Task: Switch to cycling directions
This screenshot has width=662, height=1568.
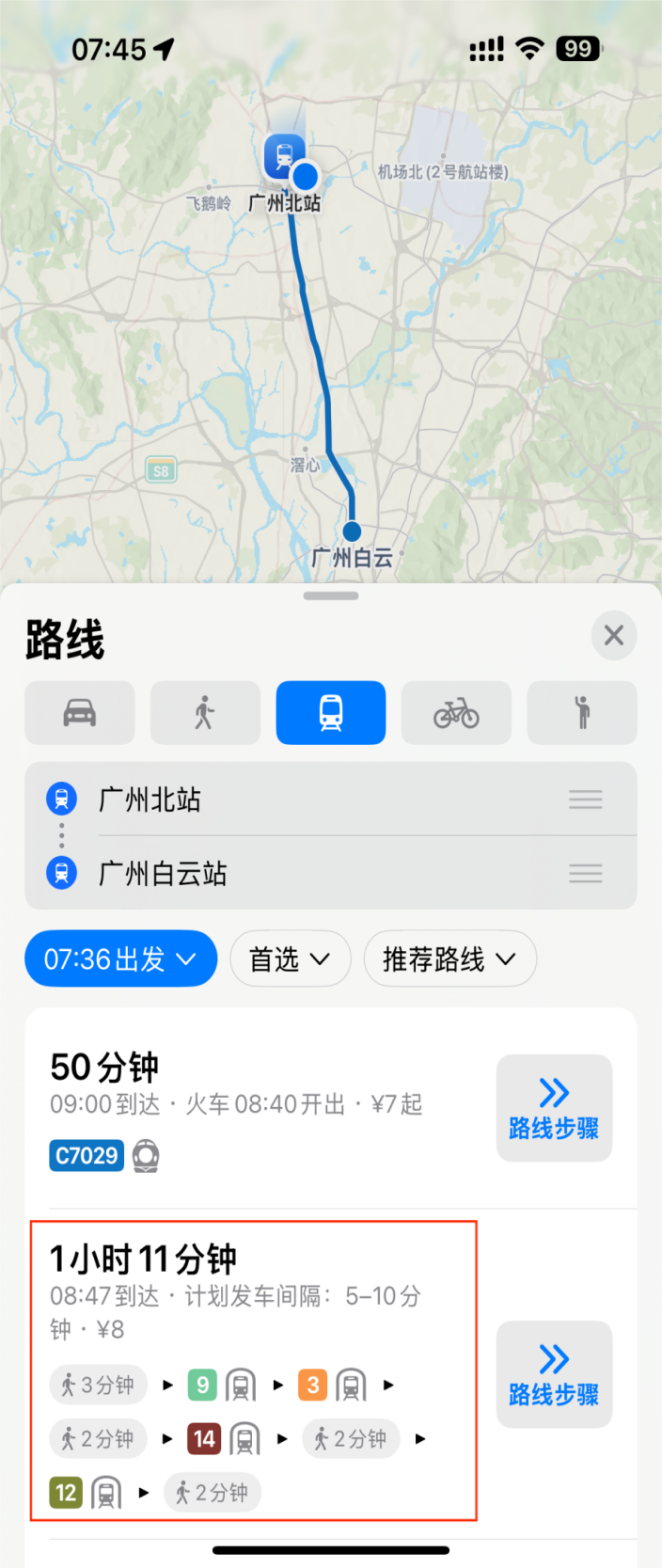Action: click(x=456, y=713)
